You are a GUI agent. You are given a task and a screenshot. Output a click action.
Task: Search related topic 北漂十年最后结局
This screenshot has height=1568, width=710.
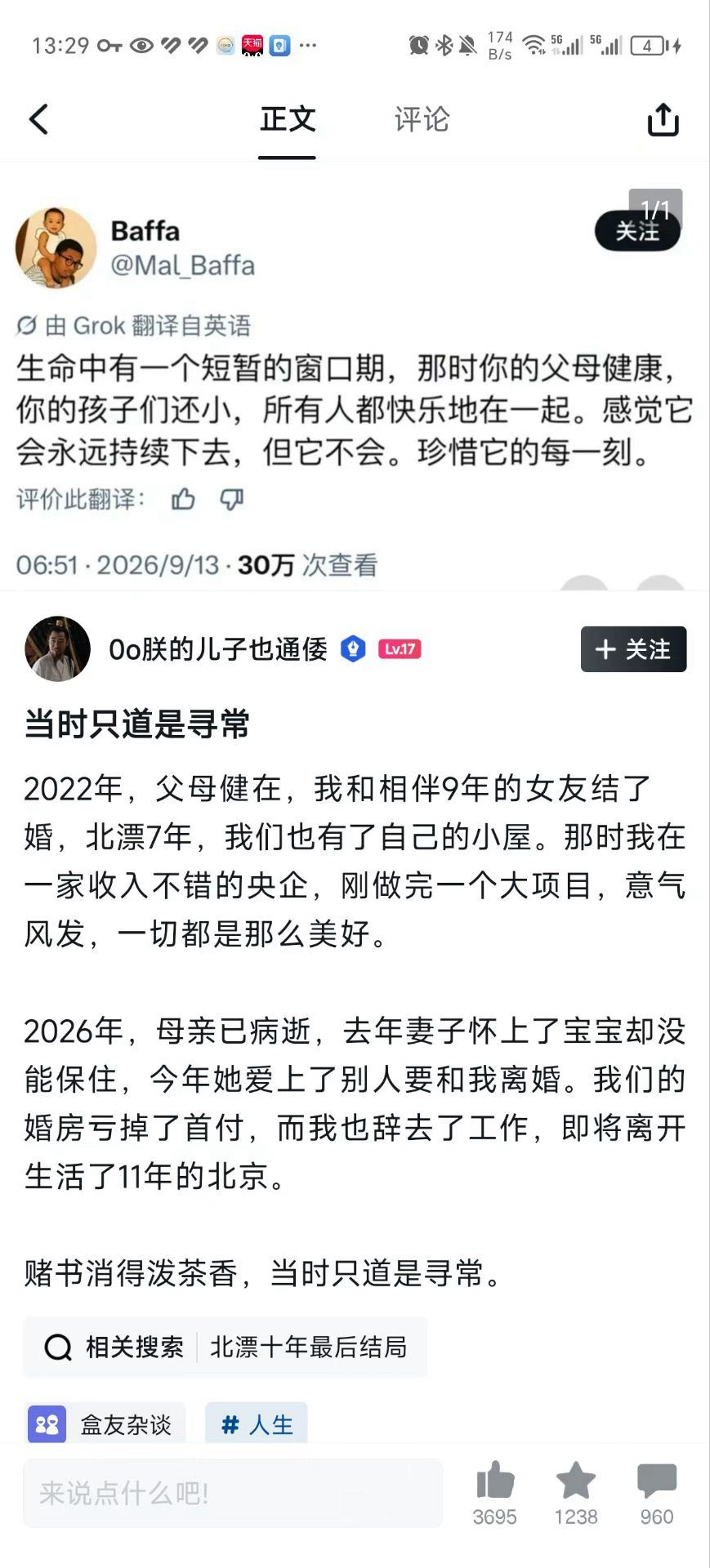coord(225,1347)
